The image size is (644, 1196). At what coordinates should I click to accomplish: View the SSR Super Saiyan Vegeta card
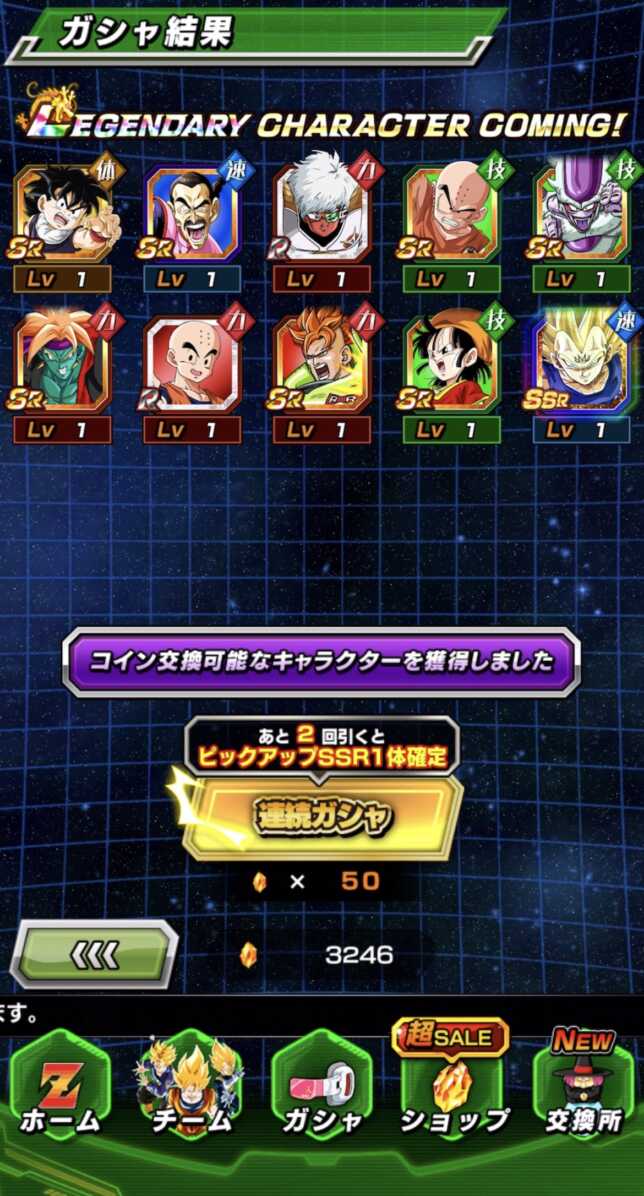pyautogui.click(x=582, y=362)
